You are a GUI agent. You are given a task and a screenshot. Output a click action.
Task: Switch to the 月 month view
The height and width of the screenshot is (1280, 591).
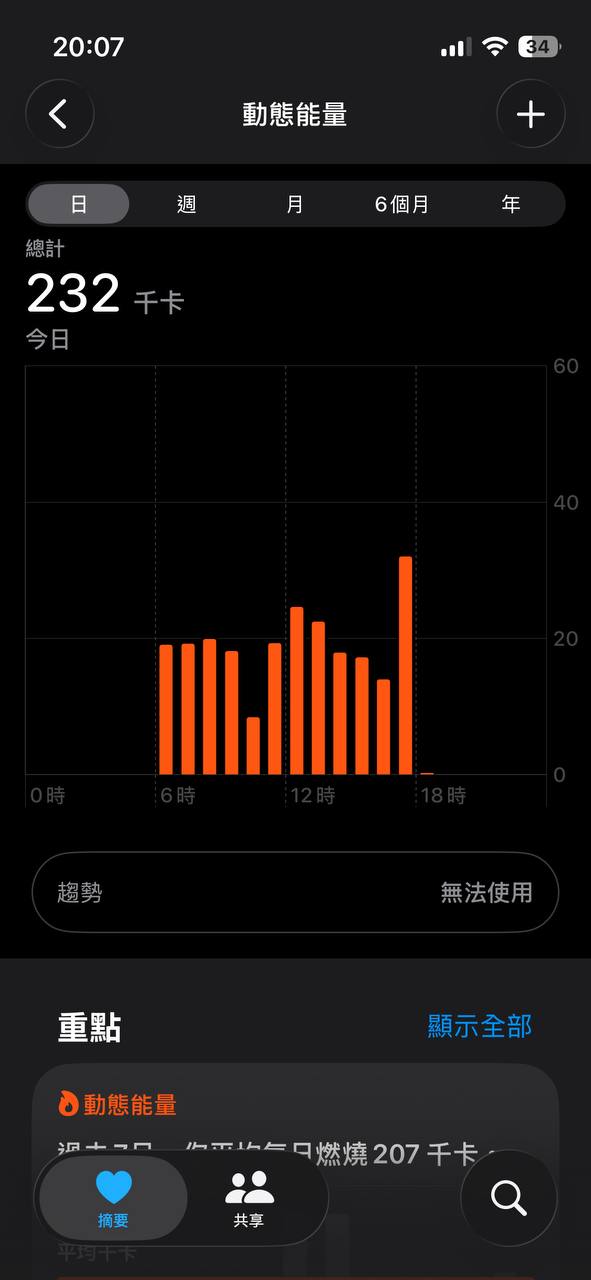[295, 204]
